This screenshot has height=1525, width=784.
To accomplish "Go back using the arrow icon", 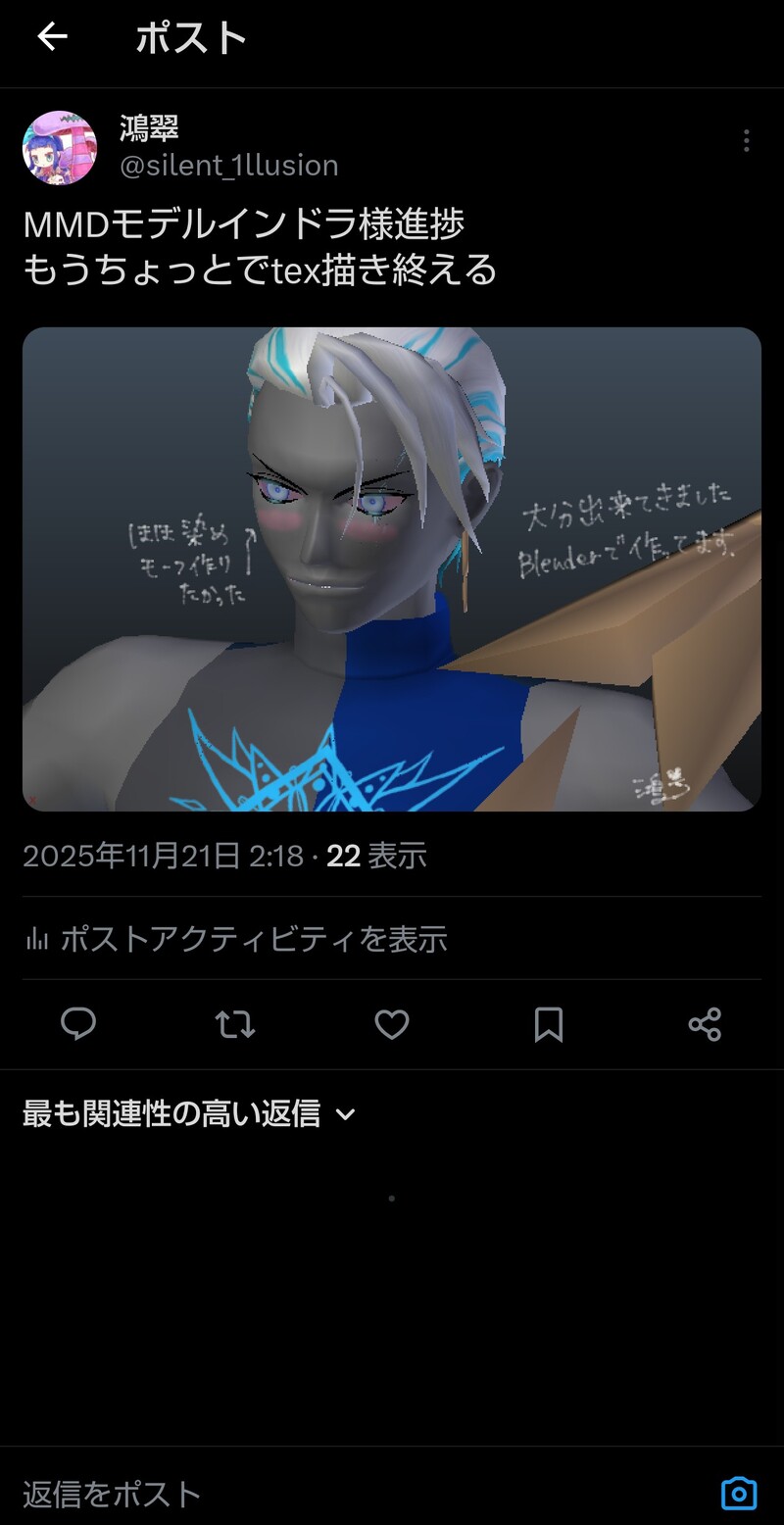I will [52, 37].
